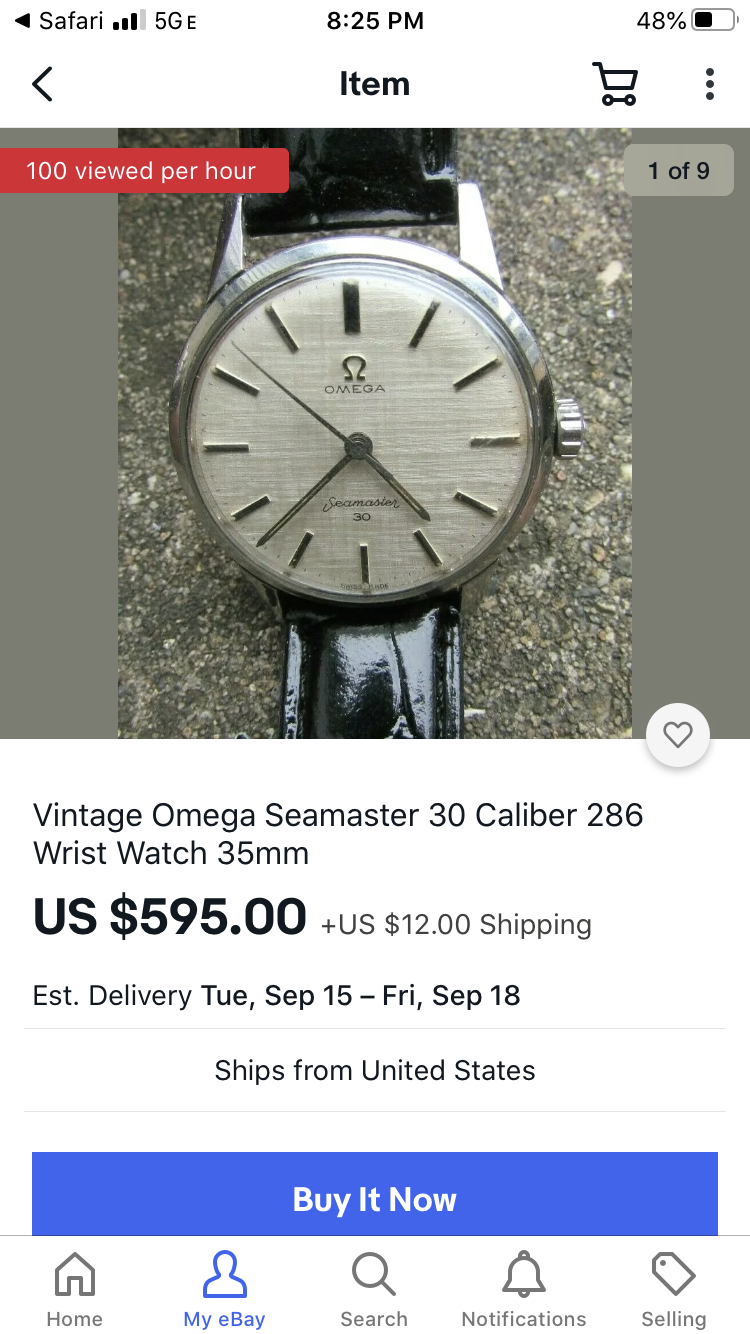
Task: Add this watch to your watchlist
Action: coord(678,736)
